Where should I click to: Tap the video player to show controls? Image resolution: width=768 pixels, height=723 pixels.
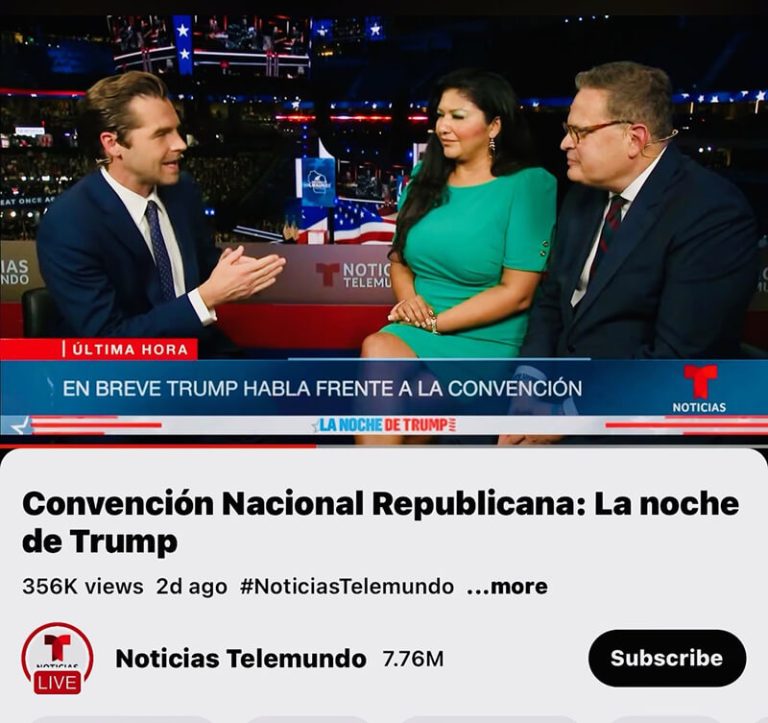pyautogui.click(x=384, y=230)
